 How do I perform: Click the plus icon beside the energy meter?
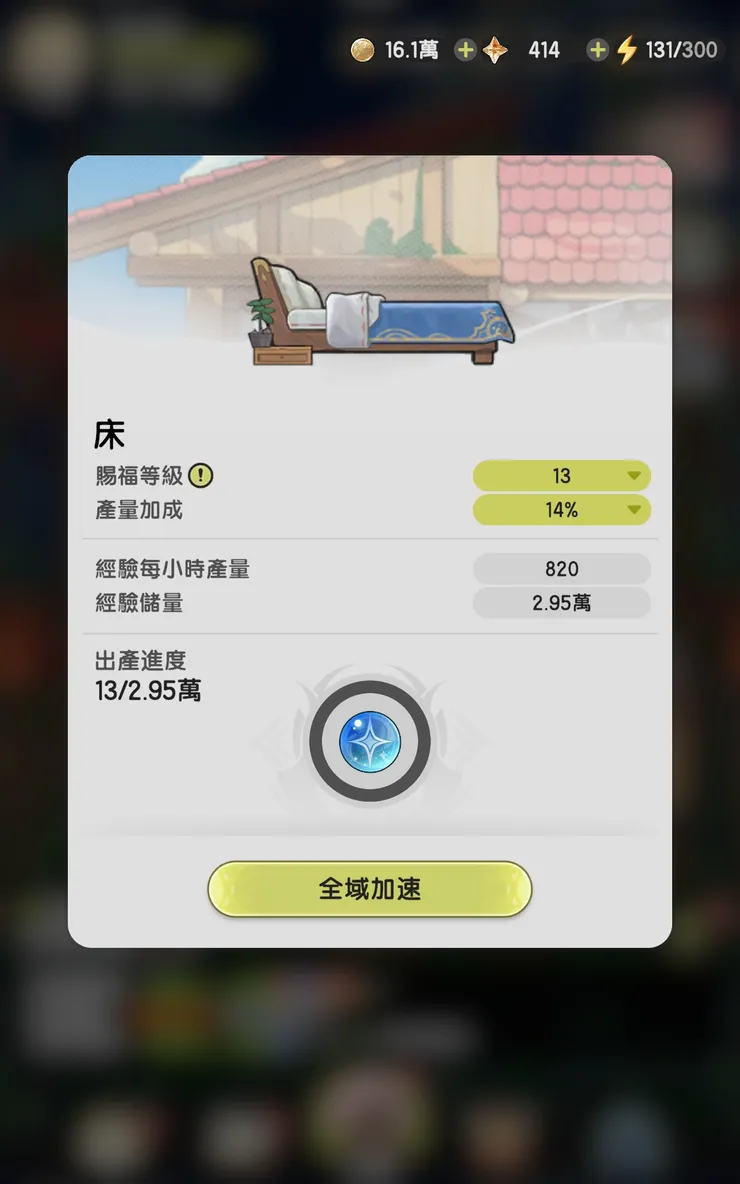tap(597, 48)
